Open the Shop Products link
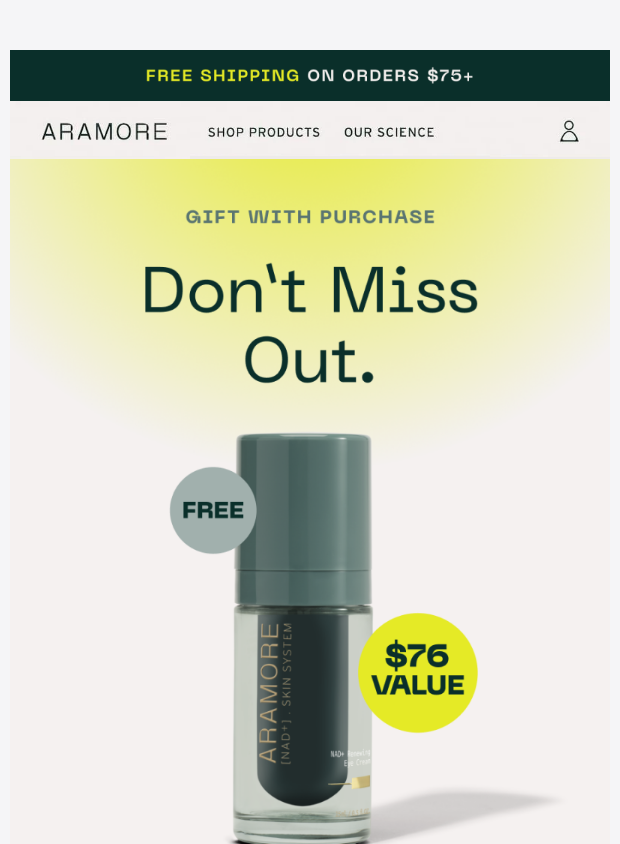 click(264, 132)
